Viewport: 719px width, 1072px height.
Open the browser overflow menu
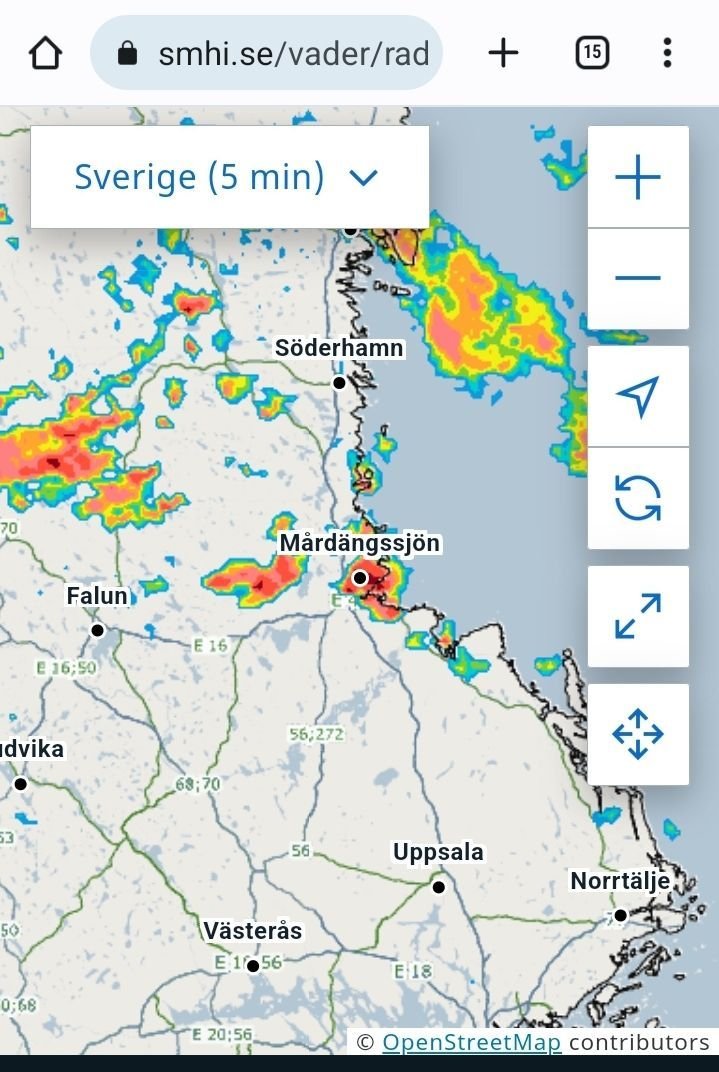point(667,53)
